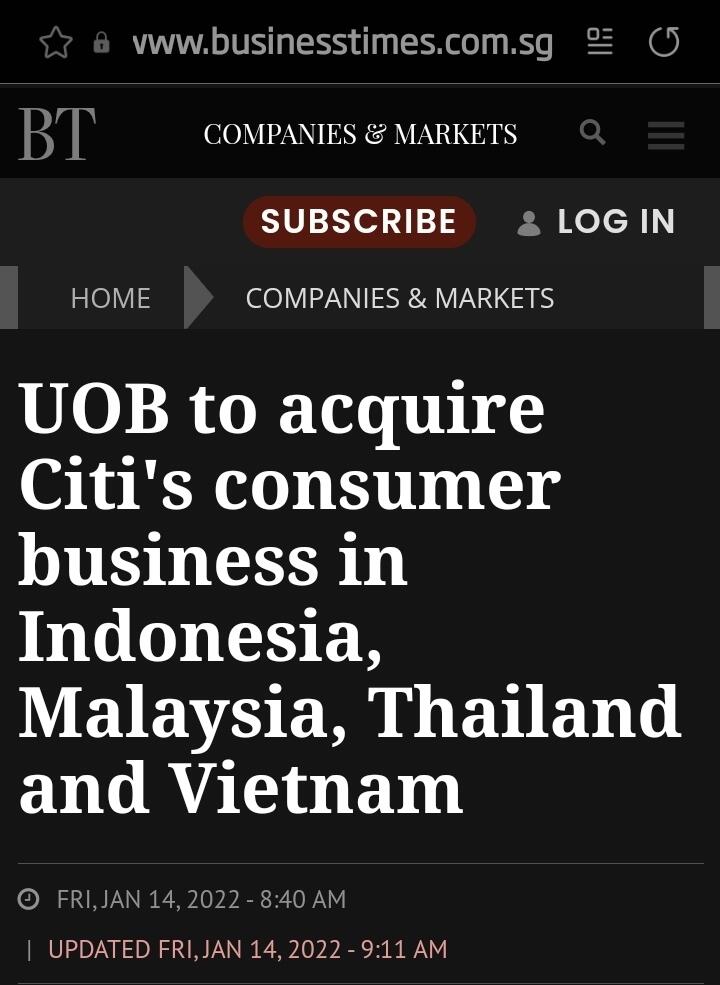
Task: Open reader mode from the address bar
Action: 599,42
